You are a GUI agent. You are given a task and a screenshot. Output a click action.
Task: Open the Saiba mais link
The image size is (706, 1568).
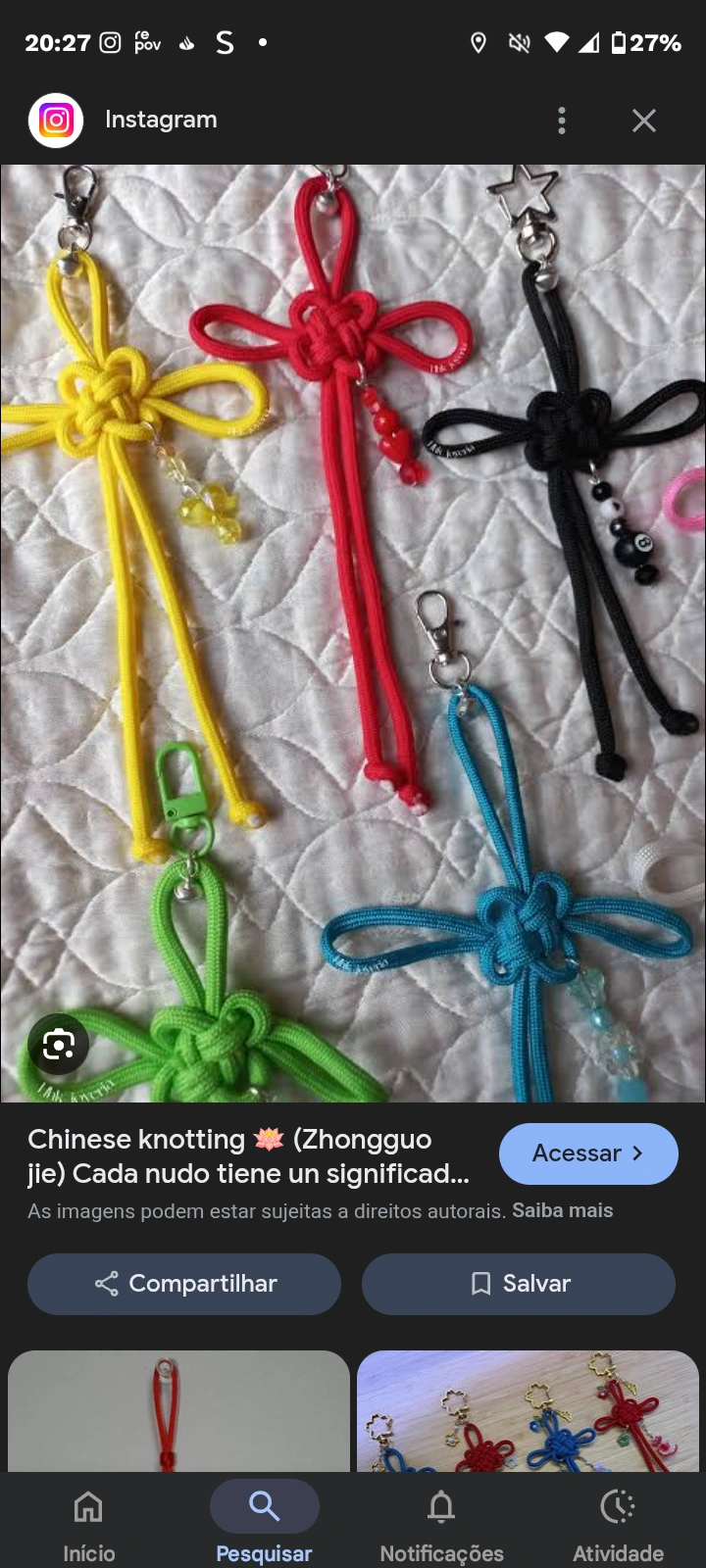click(x=562, y=1210)
